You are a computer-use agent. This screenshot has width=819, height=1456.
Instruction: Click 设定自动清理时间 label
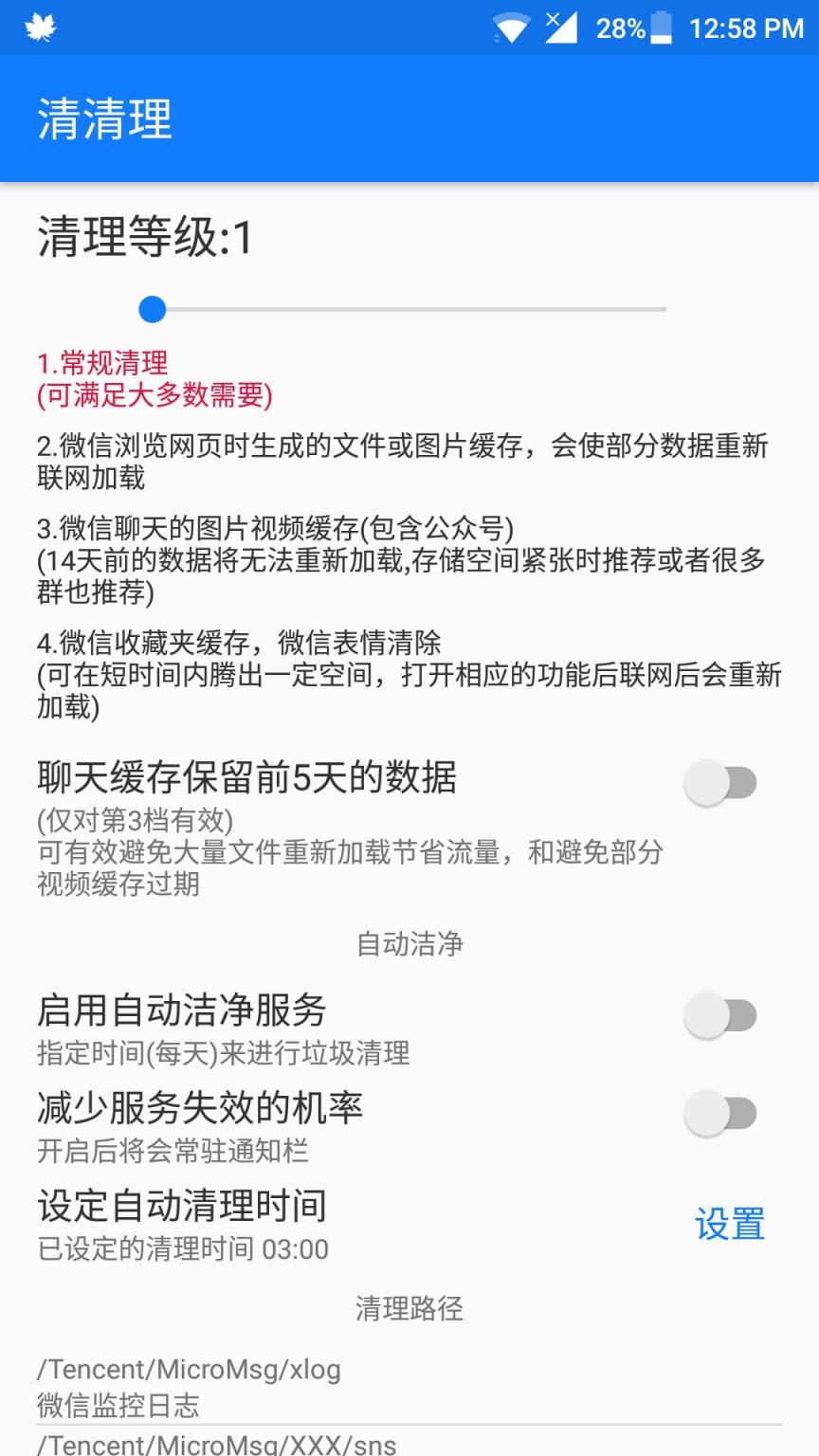pyautogui.click(x=180, y=1206)
